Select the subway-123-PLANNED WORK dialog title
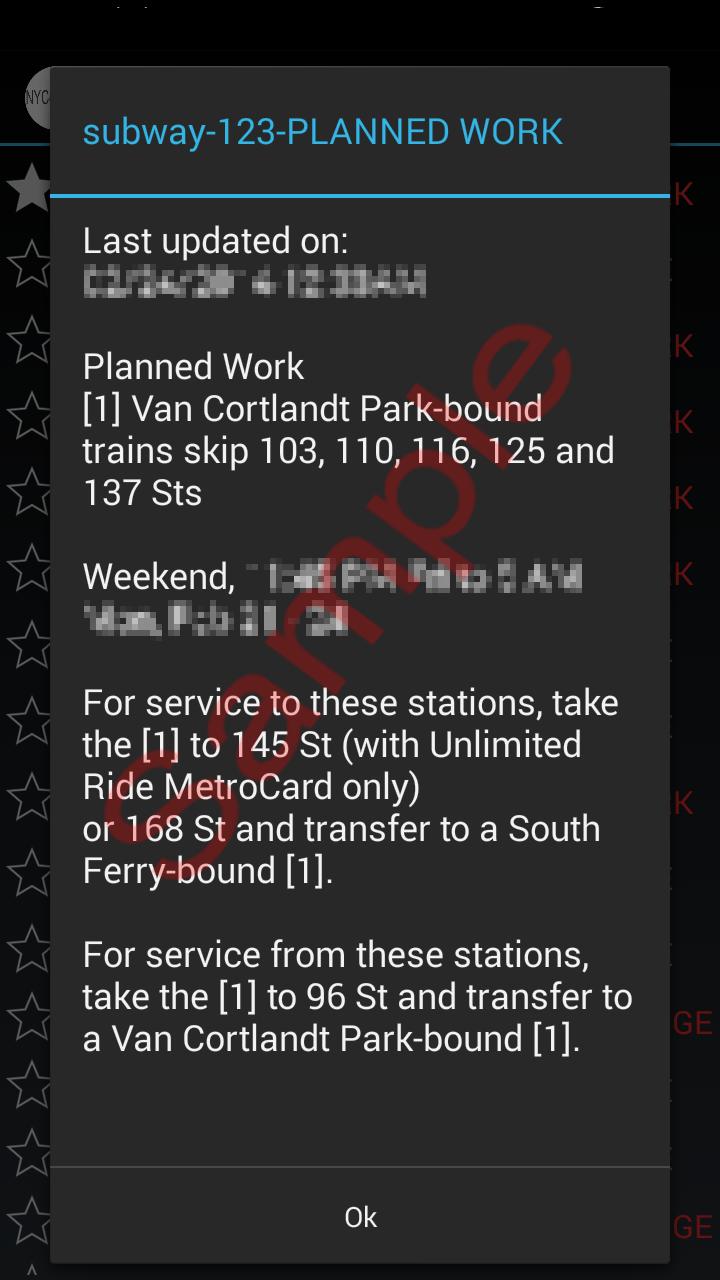This screenshot has width=720, height=1280. 323,131
